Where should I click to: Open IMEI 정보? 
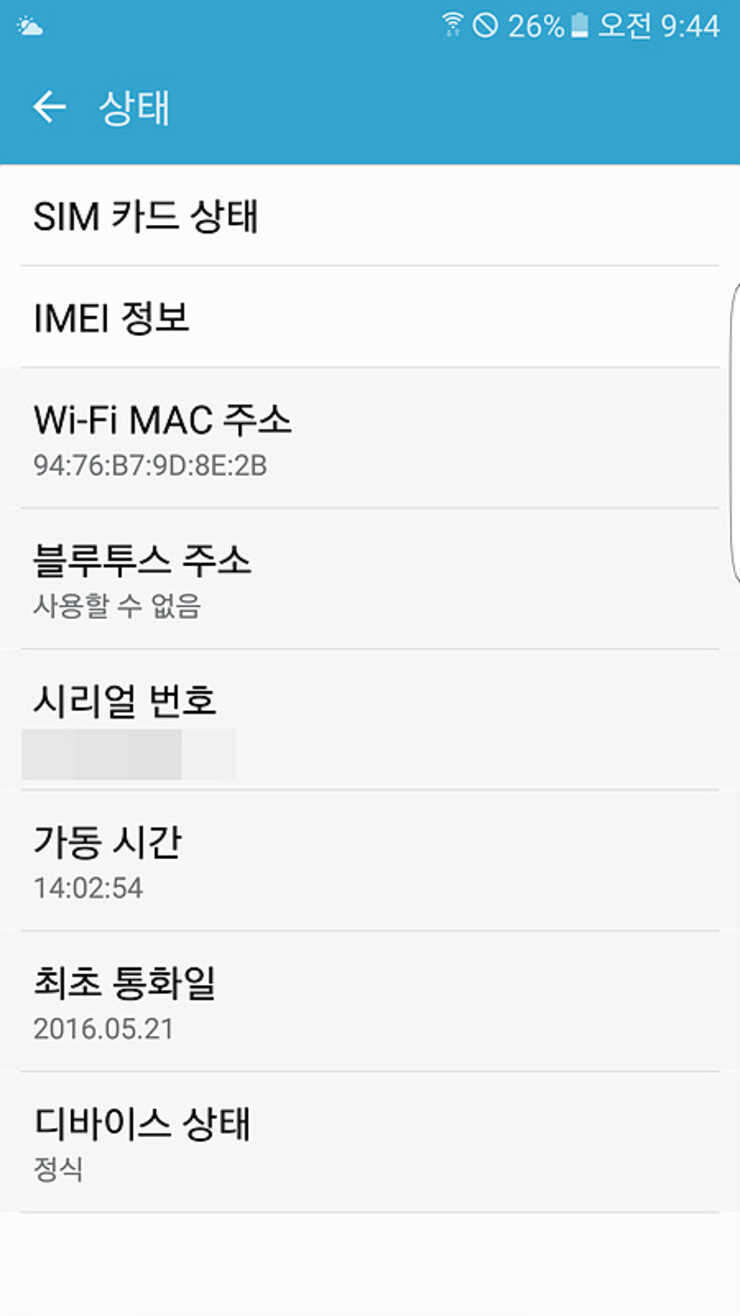(x=370, y=317)
